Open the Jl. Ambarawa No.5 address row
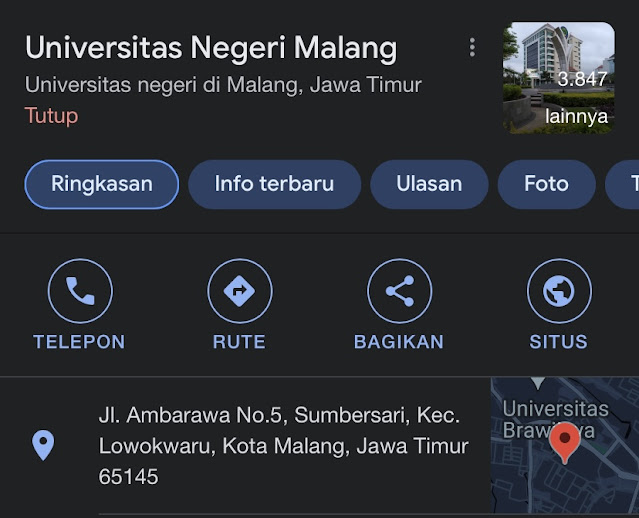639x518 pixels. point(283,445)
